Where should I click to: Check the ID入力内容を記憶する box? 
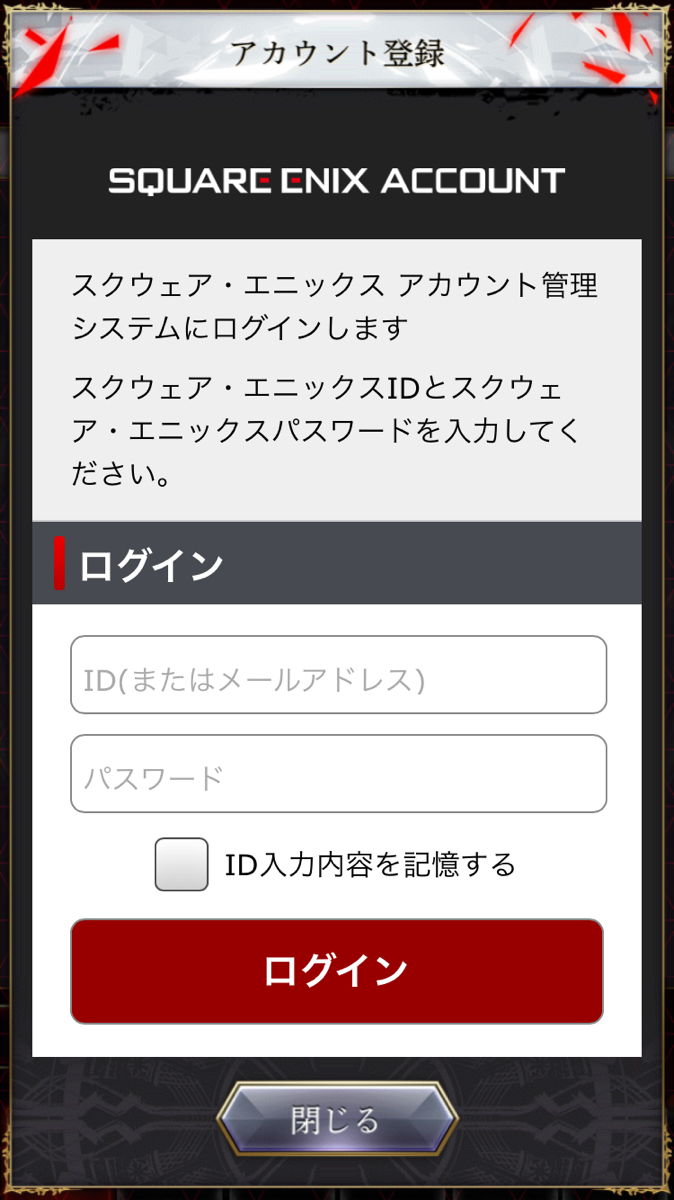click(182, 864)
